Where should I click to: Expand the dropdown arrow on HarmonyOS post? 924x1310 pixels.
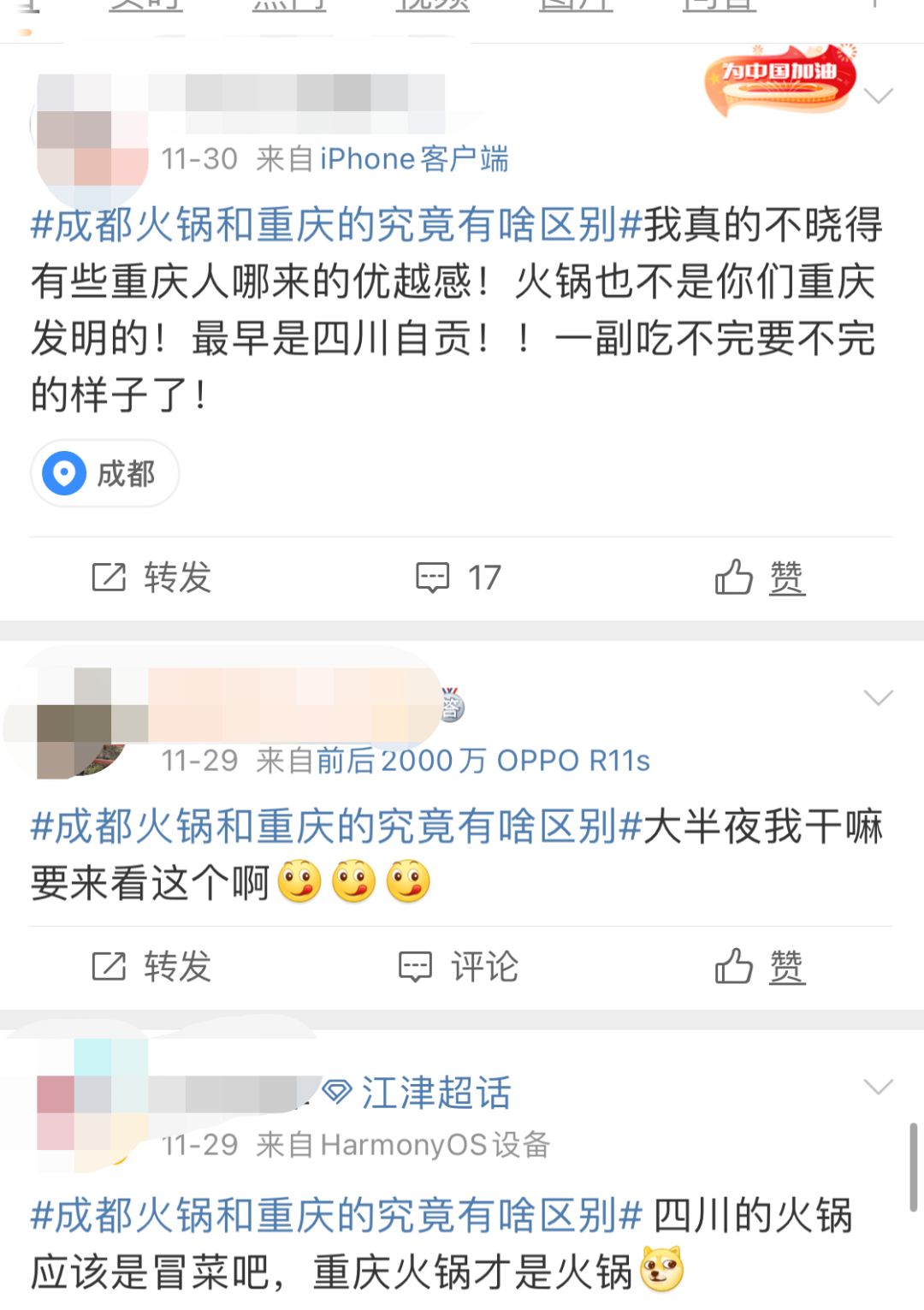click(879, 1087)
